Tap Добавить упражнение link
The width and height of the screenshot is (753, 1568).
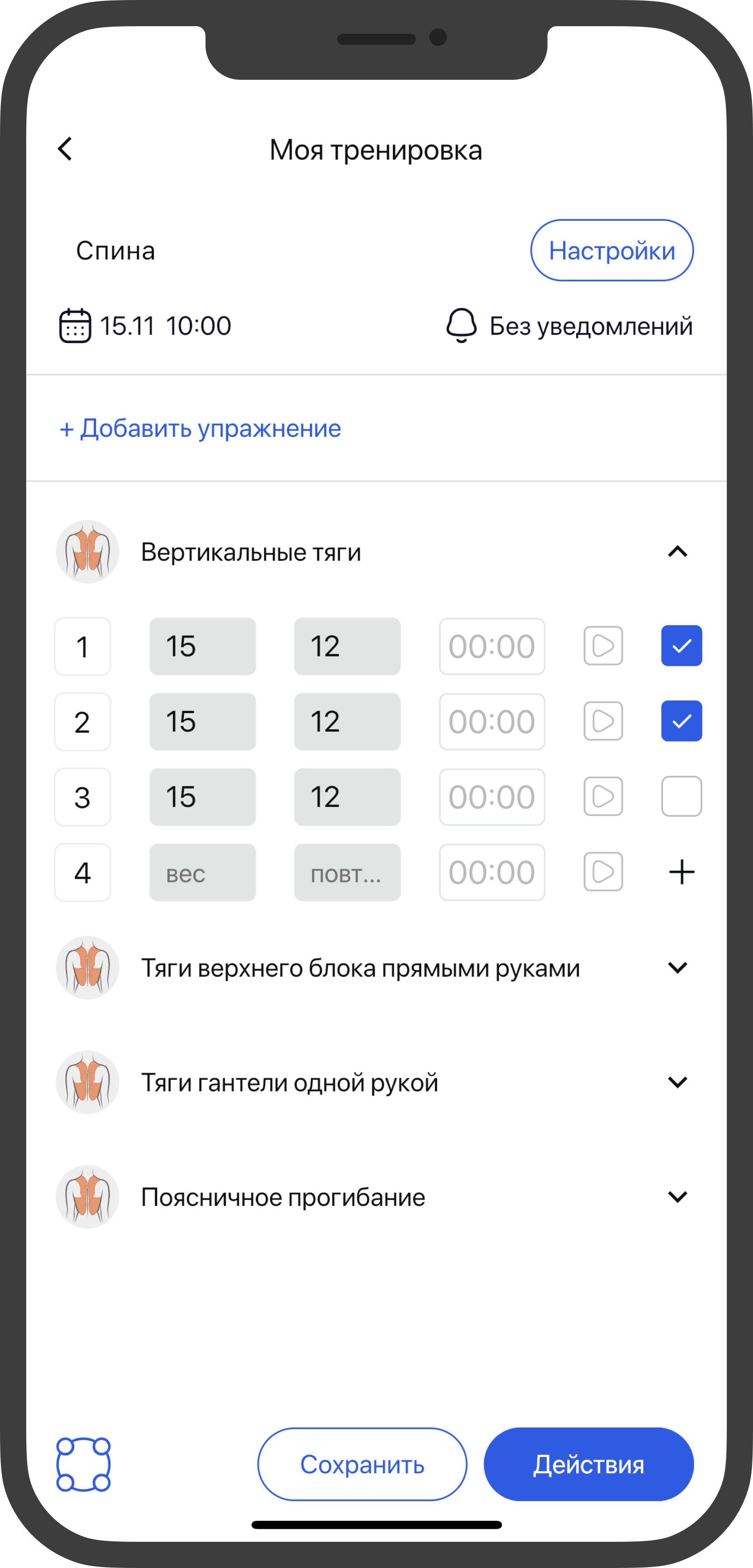tap(200, 428)
